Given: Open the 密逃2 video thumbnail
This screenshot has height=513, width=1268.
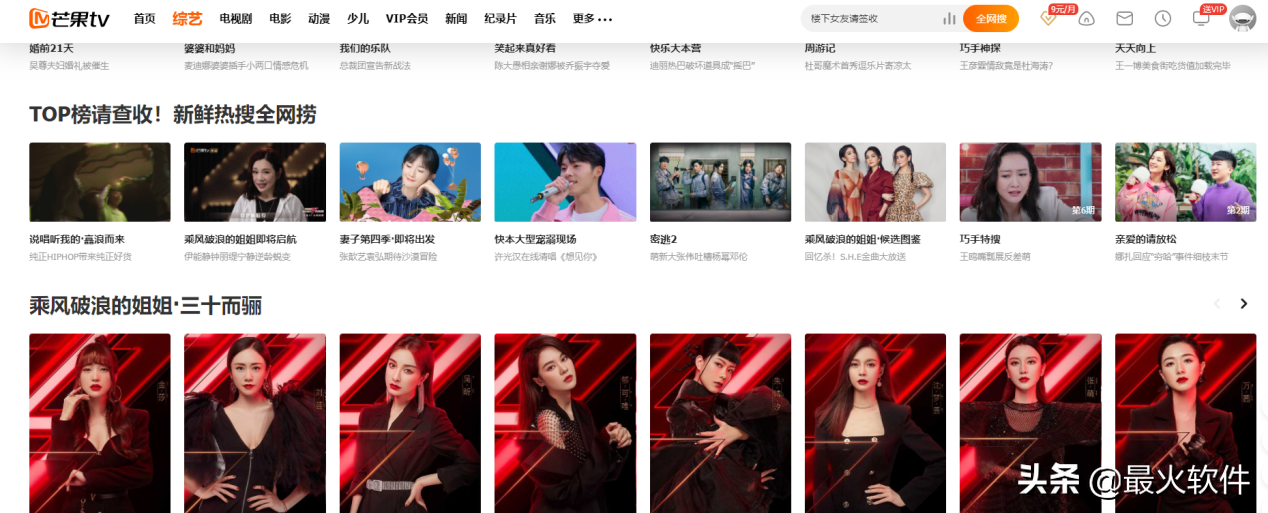Looking at the screenshot, I should click(720, 182).
